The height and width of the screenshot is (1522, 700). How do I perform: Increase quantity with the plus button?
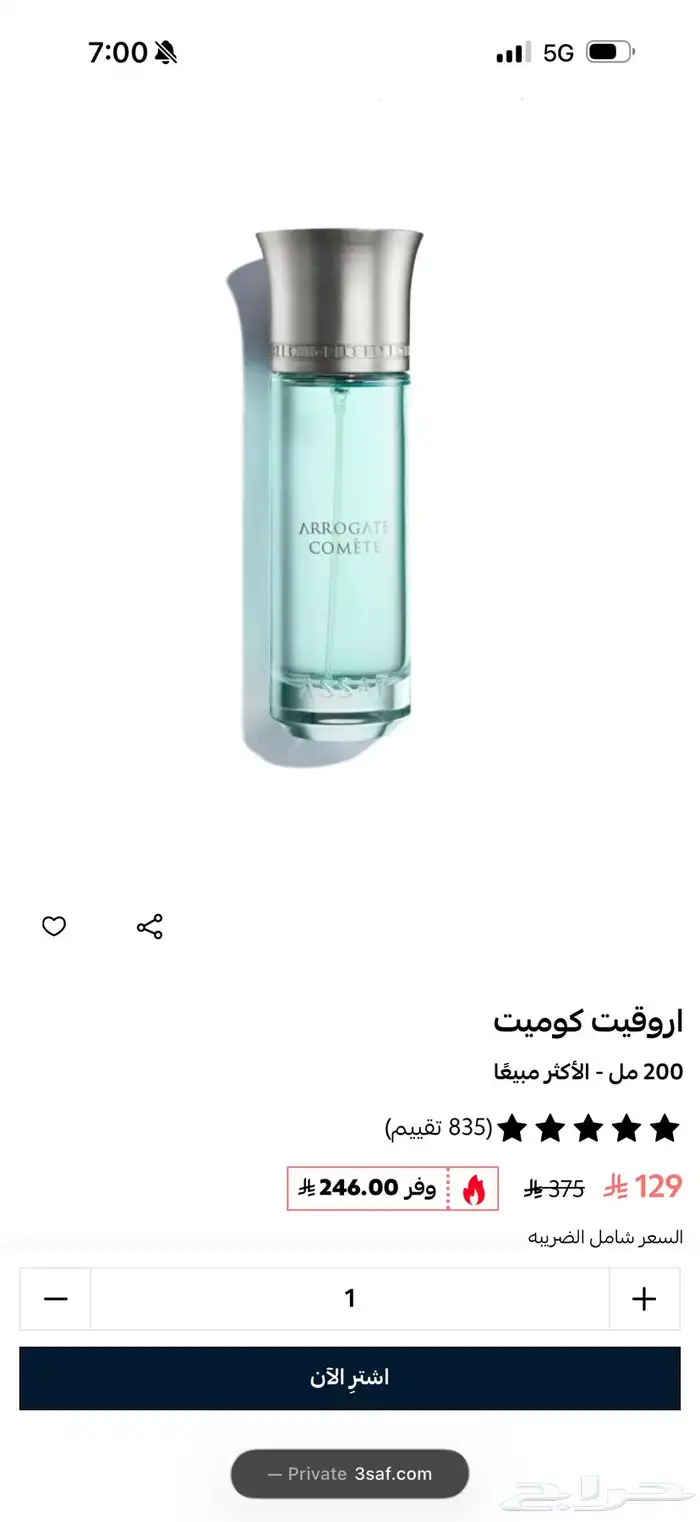coord(644,1299)
